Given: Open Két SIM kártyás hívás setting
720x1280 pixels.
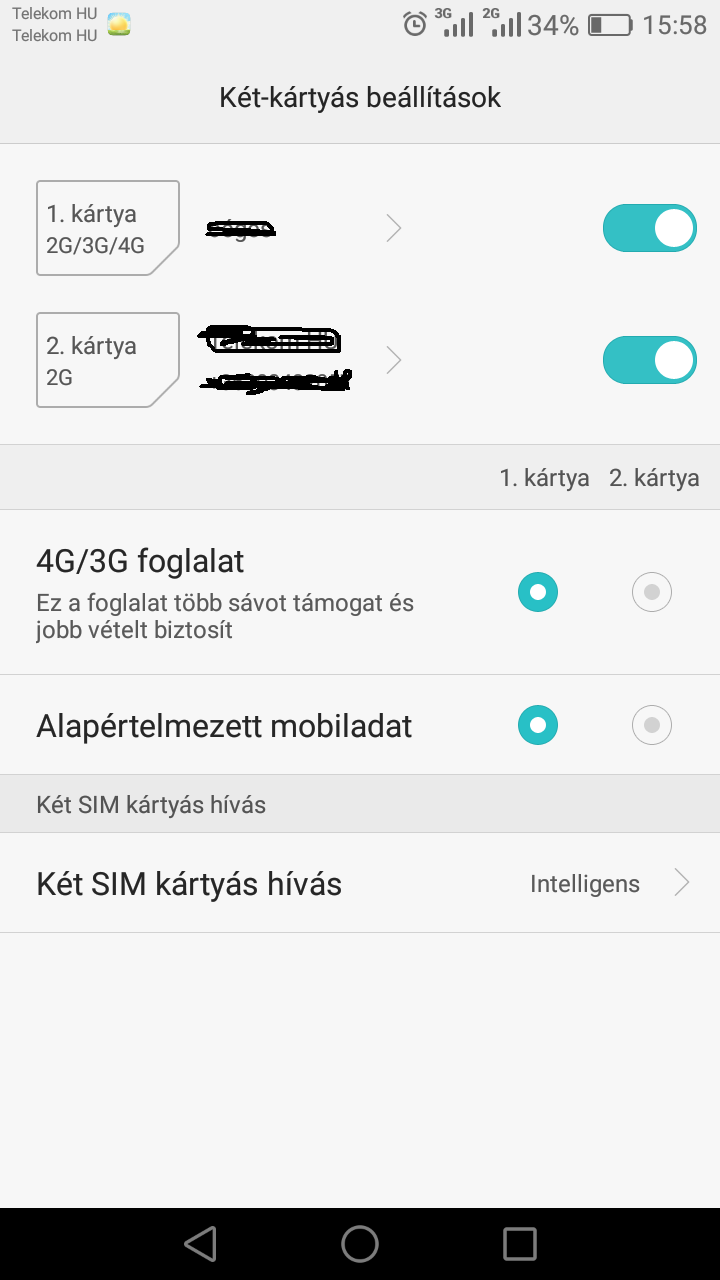Looking at the screenshot, I should click(360, 884).
